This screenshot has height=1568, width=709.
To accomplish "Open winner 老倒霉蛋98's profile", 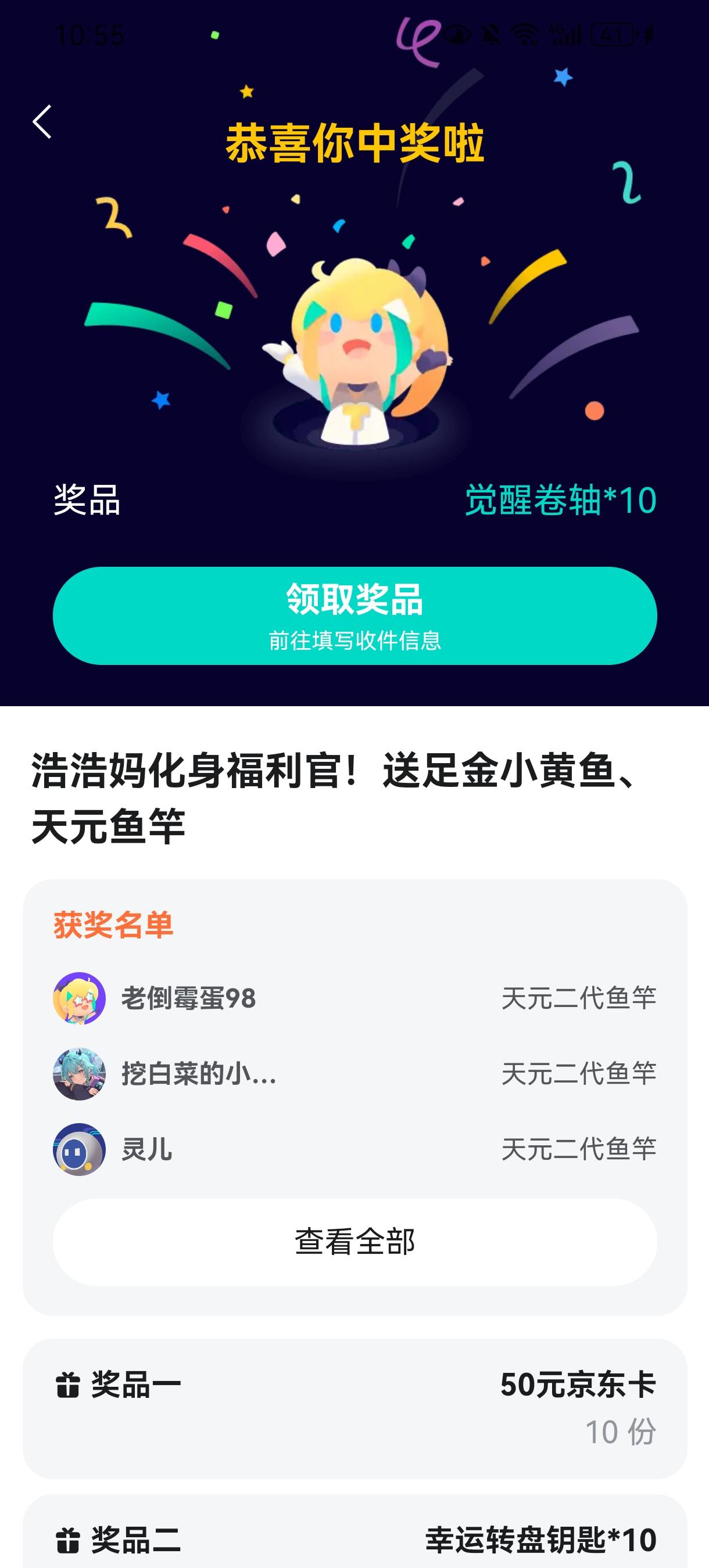I will coord(79,998).
